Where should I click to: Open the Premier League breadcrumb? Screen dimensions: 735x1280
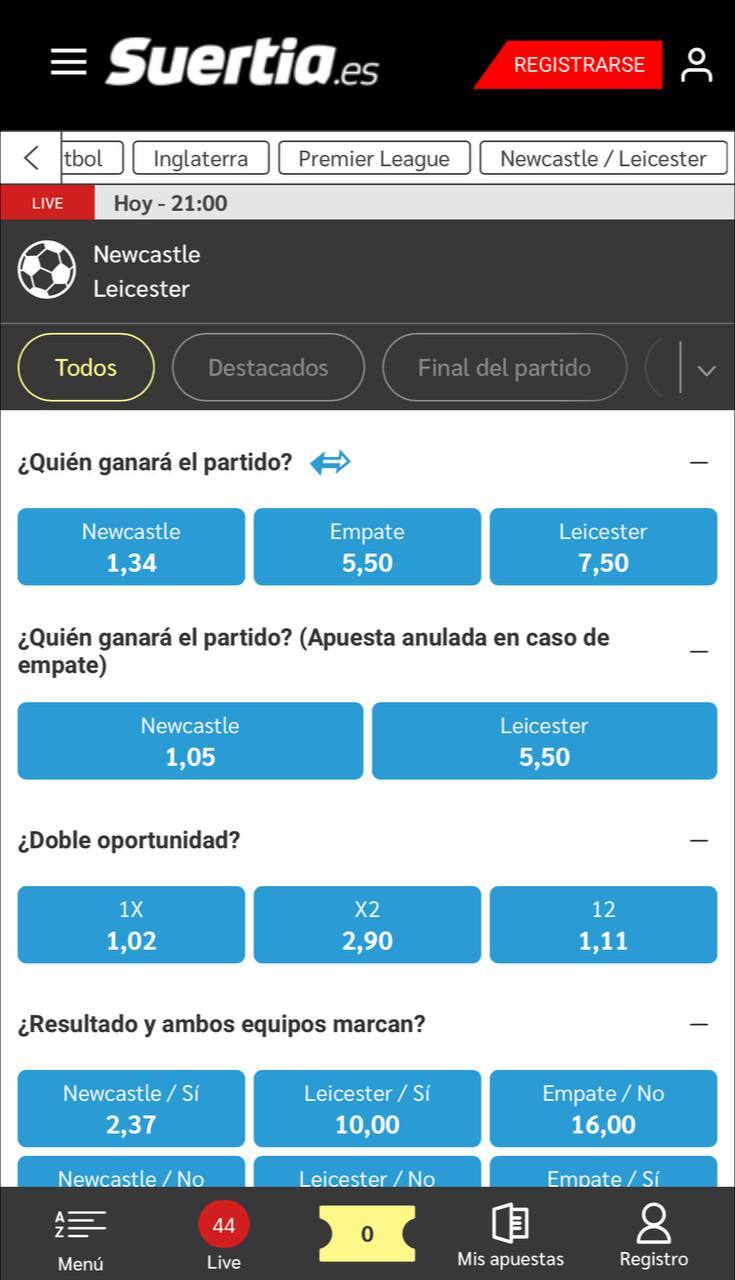374,158
